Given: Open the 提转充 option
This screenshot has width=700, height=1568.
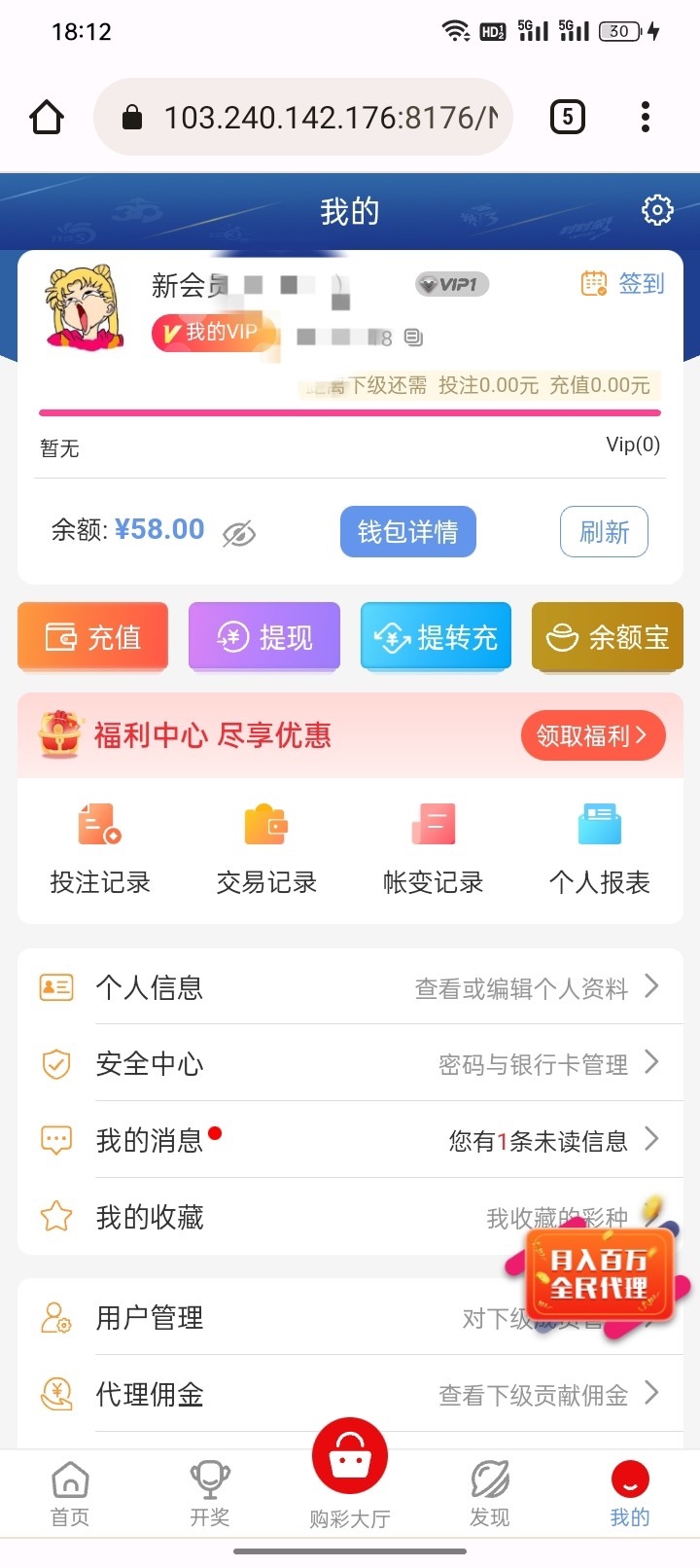Looking at the screenshot, I should 436,637.
